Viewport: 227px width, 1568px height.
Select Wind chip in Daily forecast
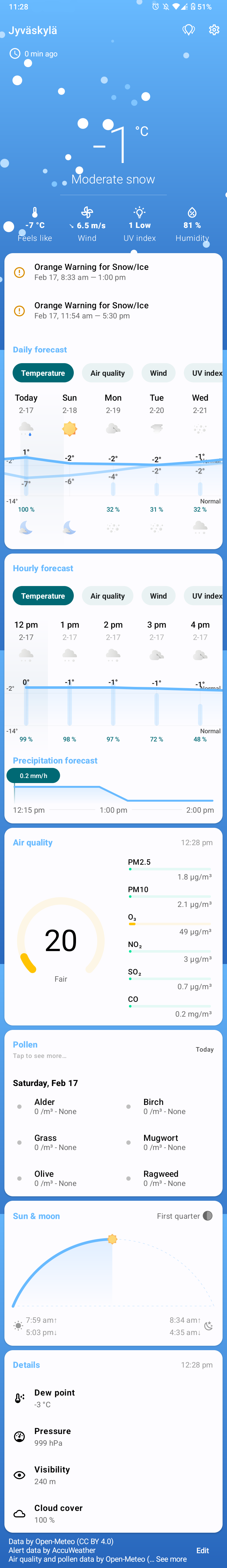(158, 373)
